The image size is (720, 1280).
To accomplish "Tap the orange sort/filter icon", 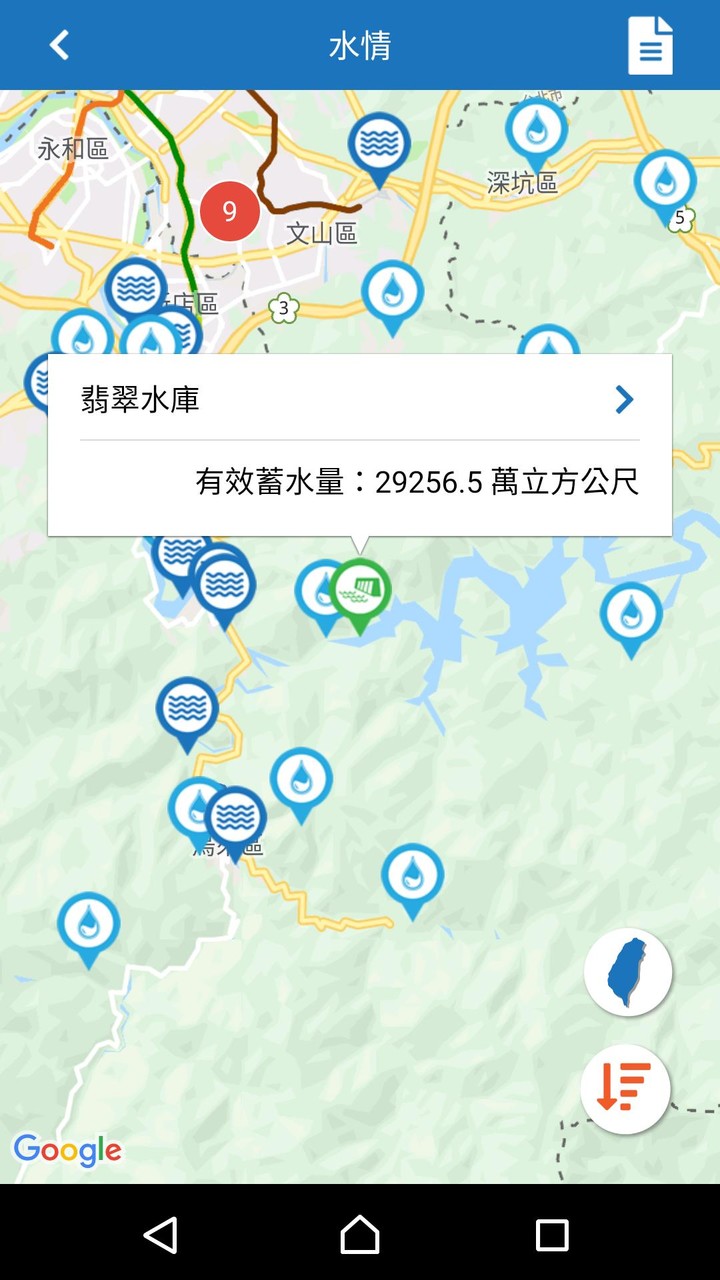I will (x=625, y=1088).
